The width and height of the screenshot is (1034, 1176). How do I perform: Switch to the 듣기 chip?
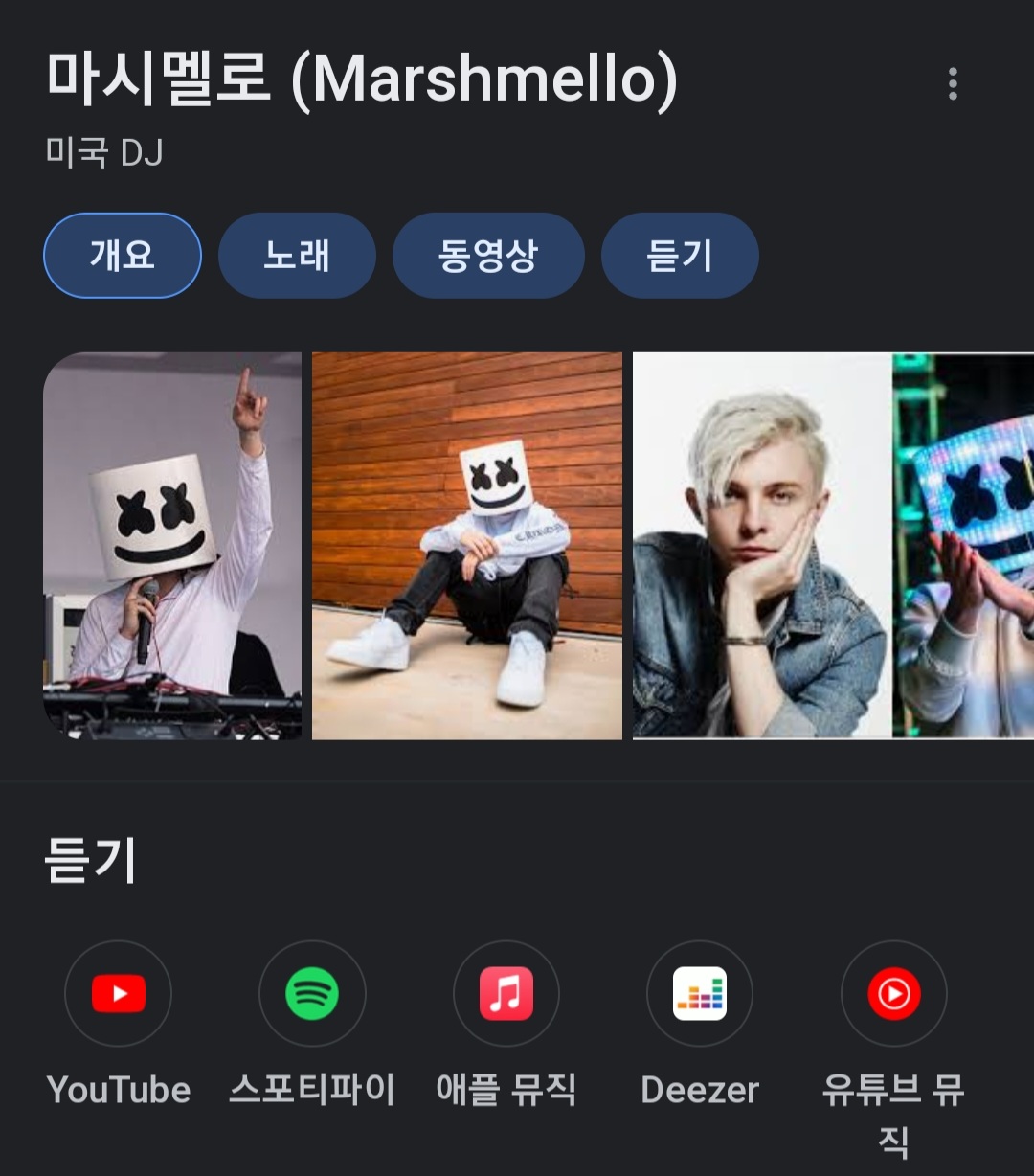pyautogui.click(x=680, y=256)
